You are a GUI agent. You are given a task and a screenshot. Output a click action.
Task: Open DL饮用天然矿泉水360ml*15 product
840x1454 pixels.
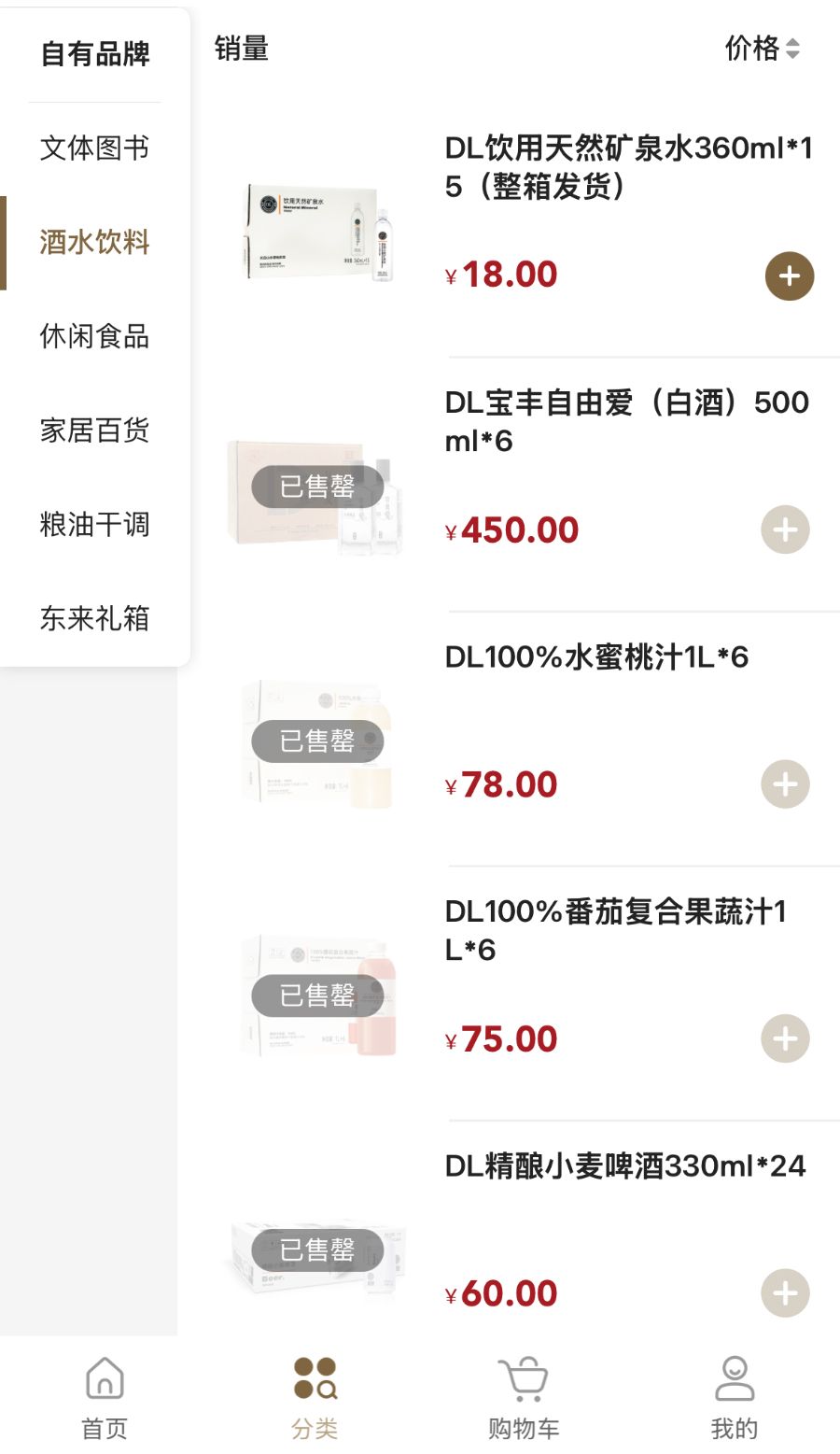(x=628, y=167)
